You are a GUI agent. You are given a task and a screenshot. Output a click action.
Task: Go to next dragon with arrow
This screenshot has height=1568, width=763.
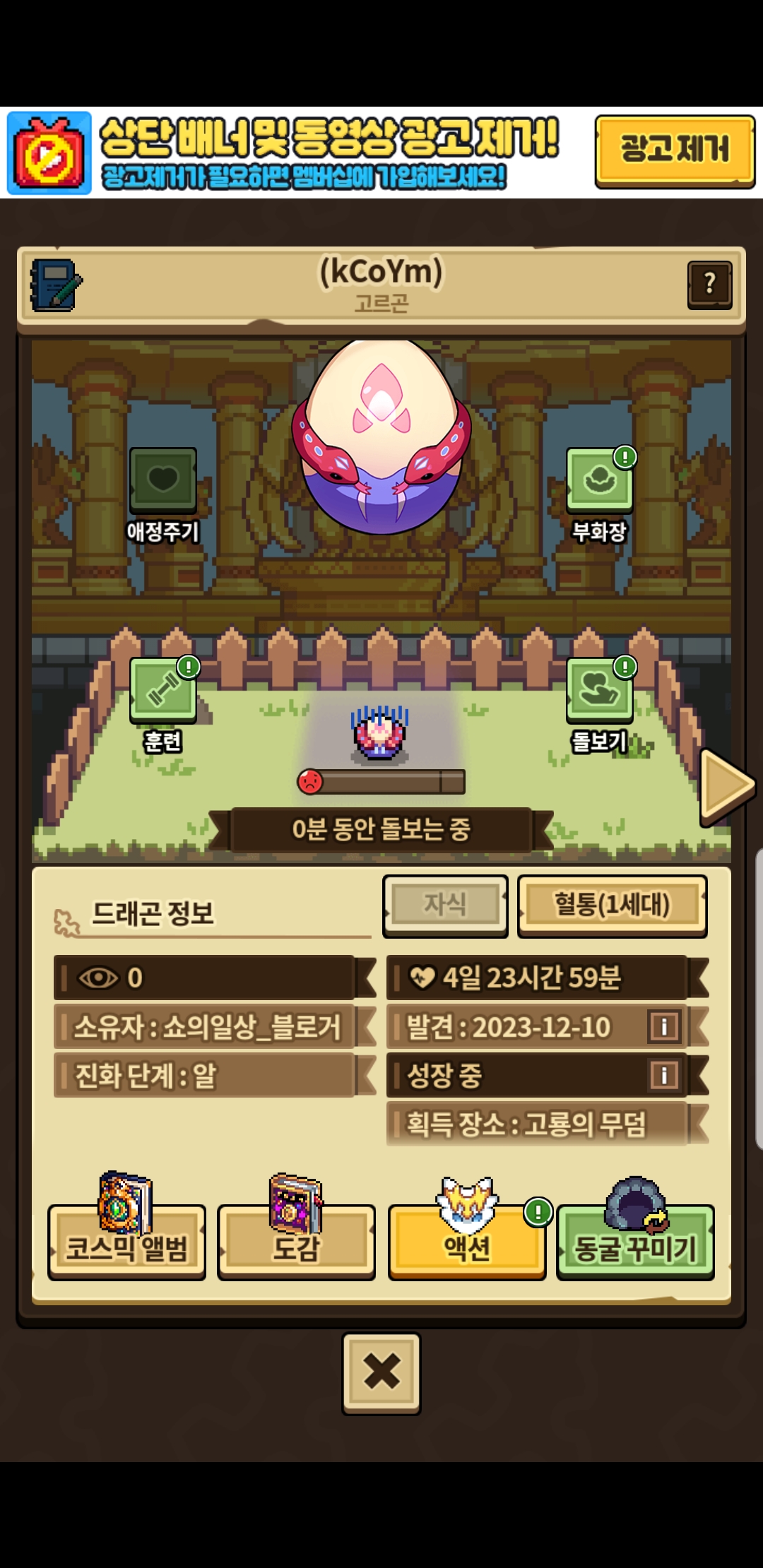tap(726, 785)
